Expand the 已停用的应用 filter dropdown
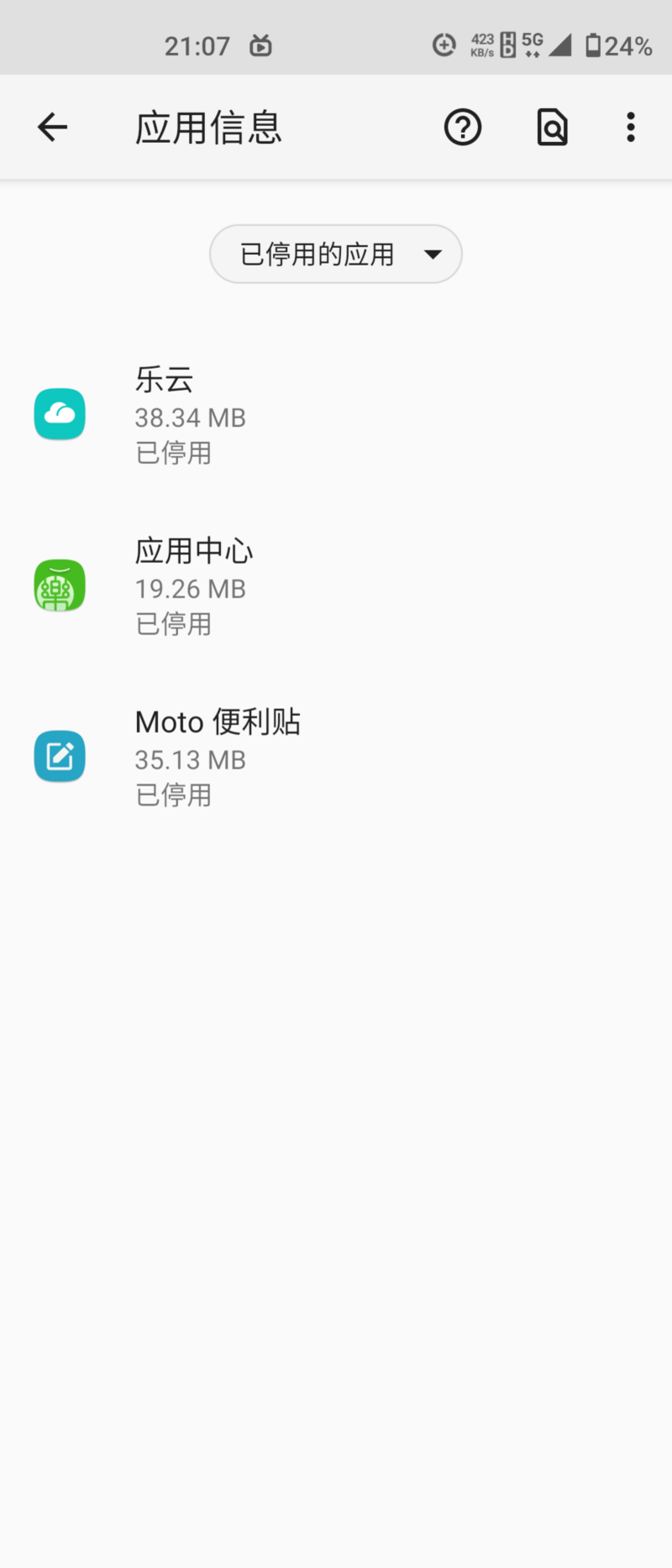 point(336,254)
